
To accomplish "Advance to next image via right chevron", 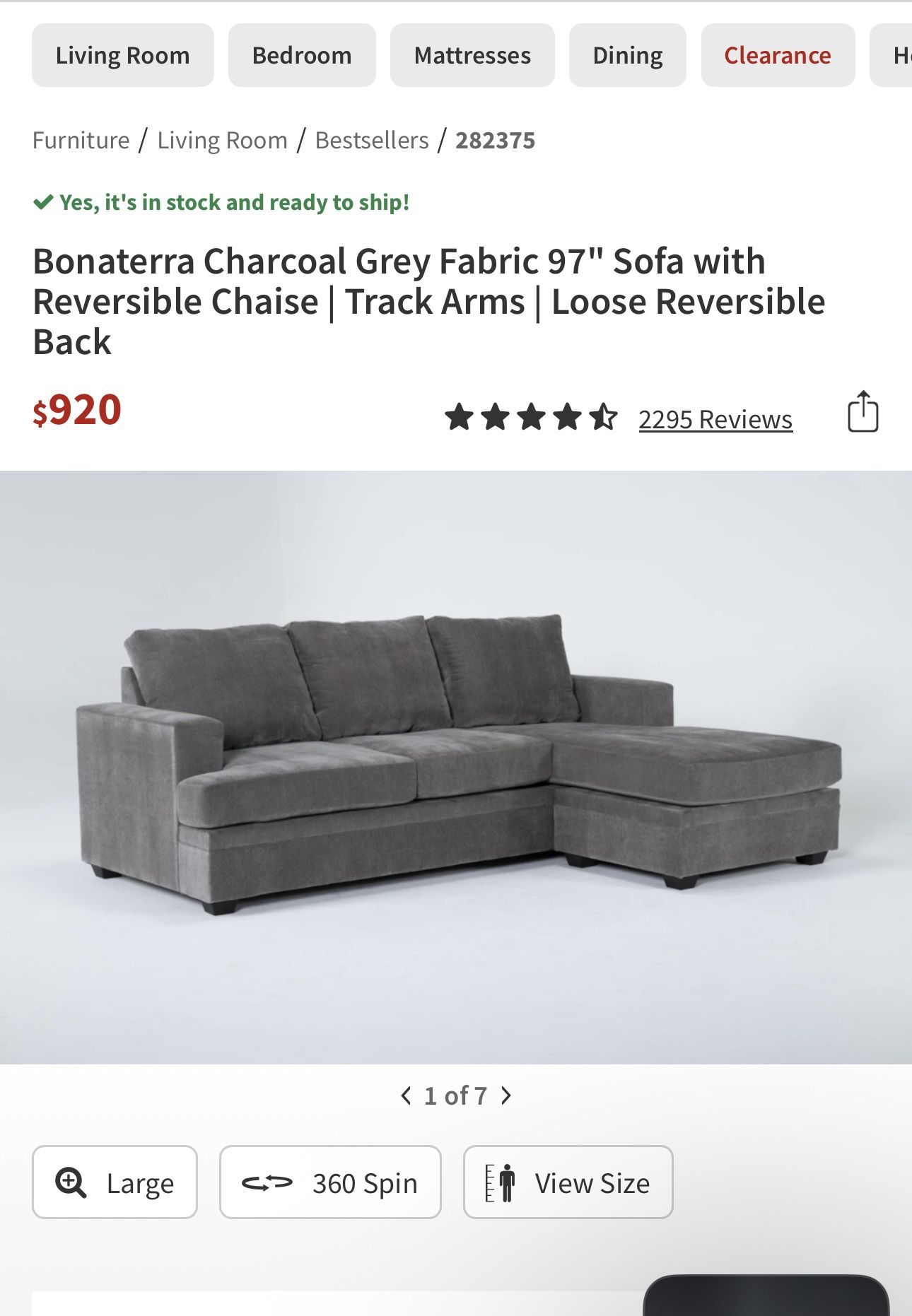I will tap(505, 1095).
